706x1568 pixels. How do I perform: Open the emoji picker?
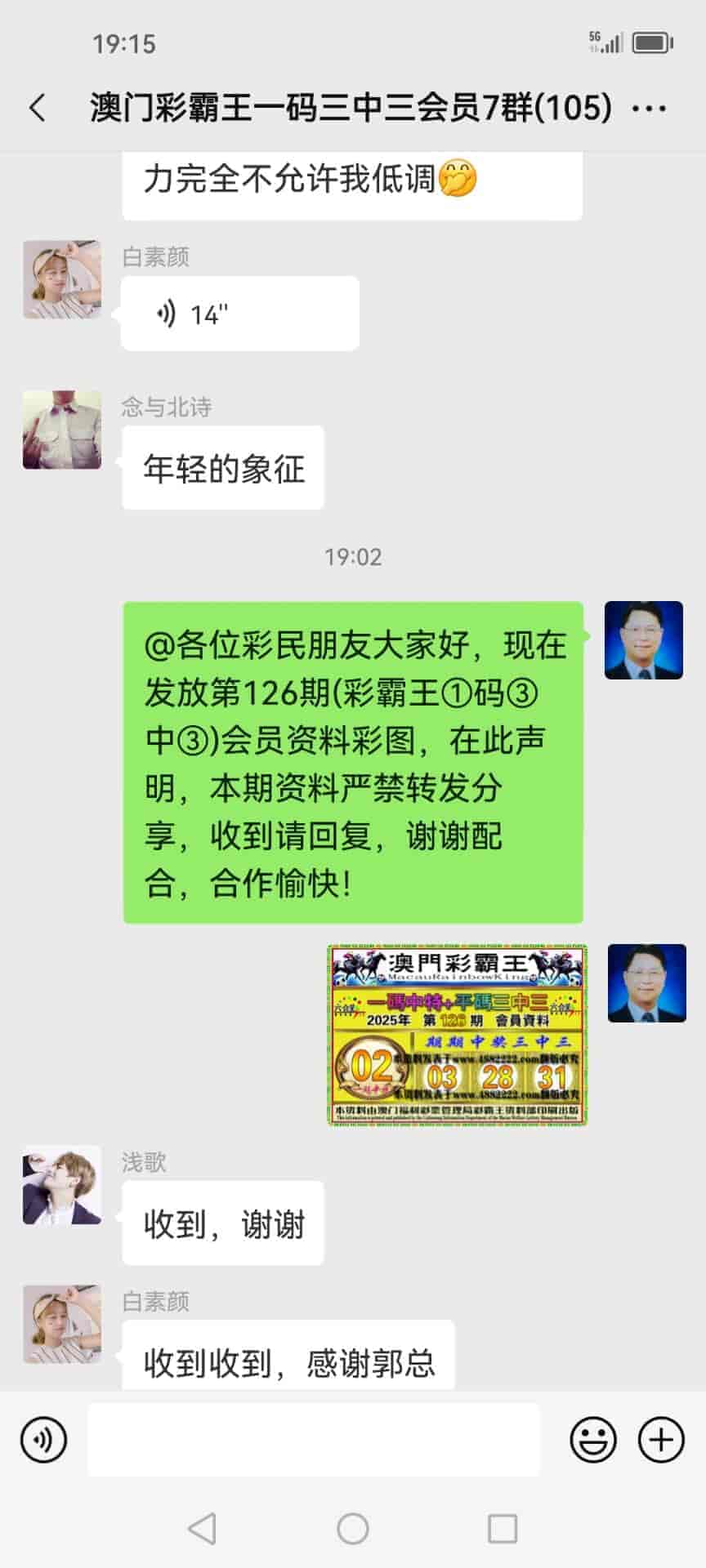592,1440
